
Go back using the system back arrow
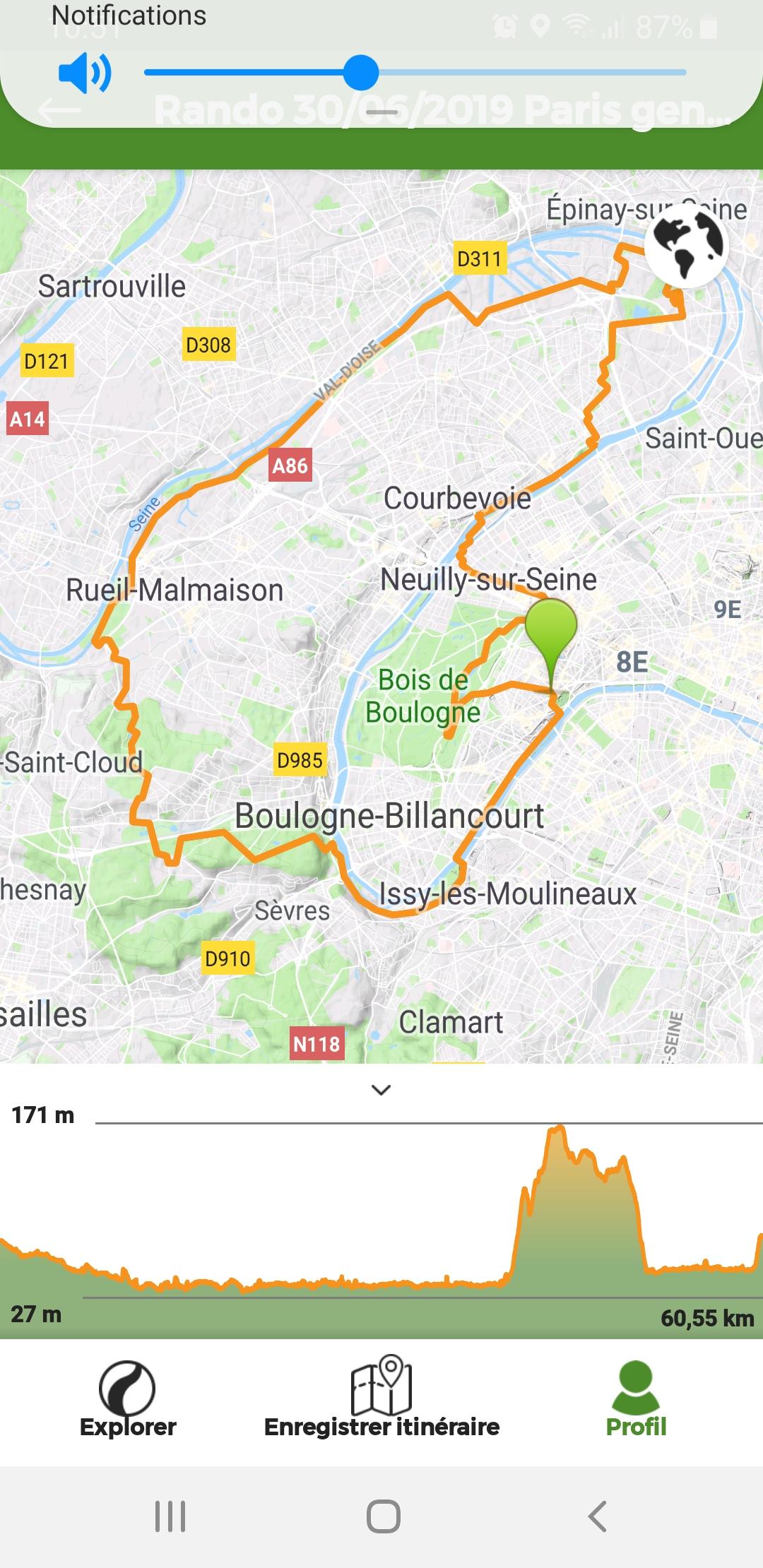click(x=598, y=1516)
